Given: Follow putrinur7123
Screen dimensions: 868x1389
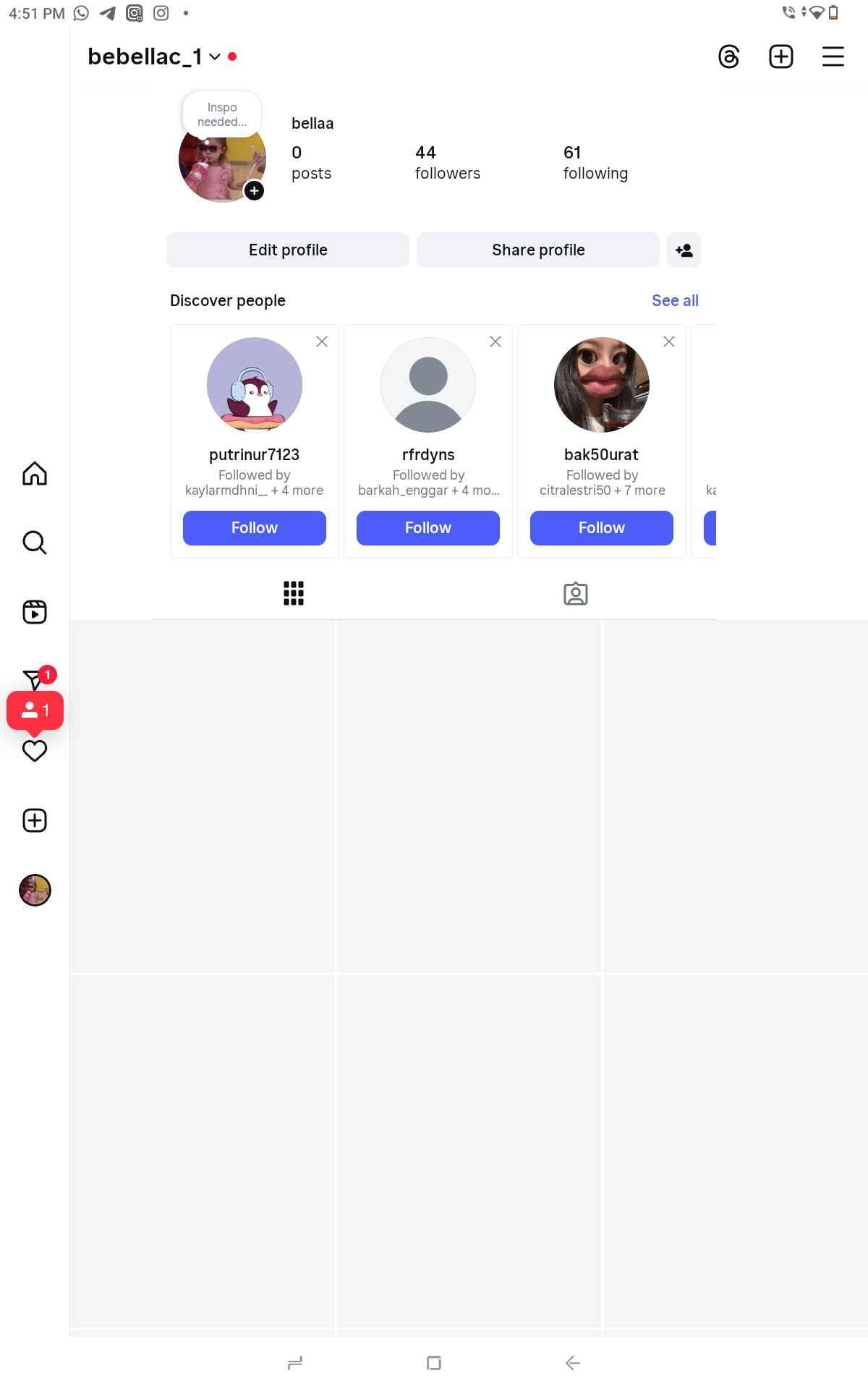Looking at the screenshot, I should click(x=254, y=527).
